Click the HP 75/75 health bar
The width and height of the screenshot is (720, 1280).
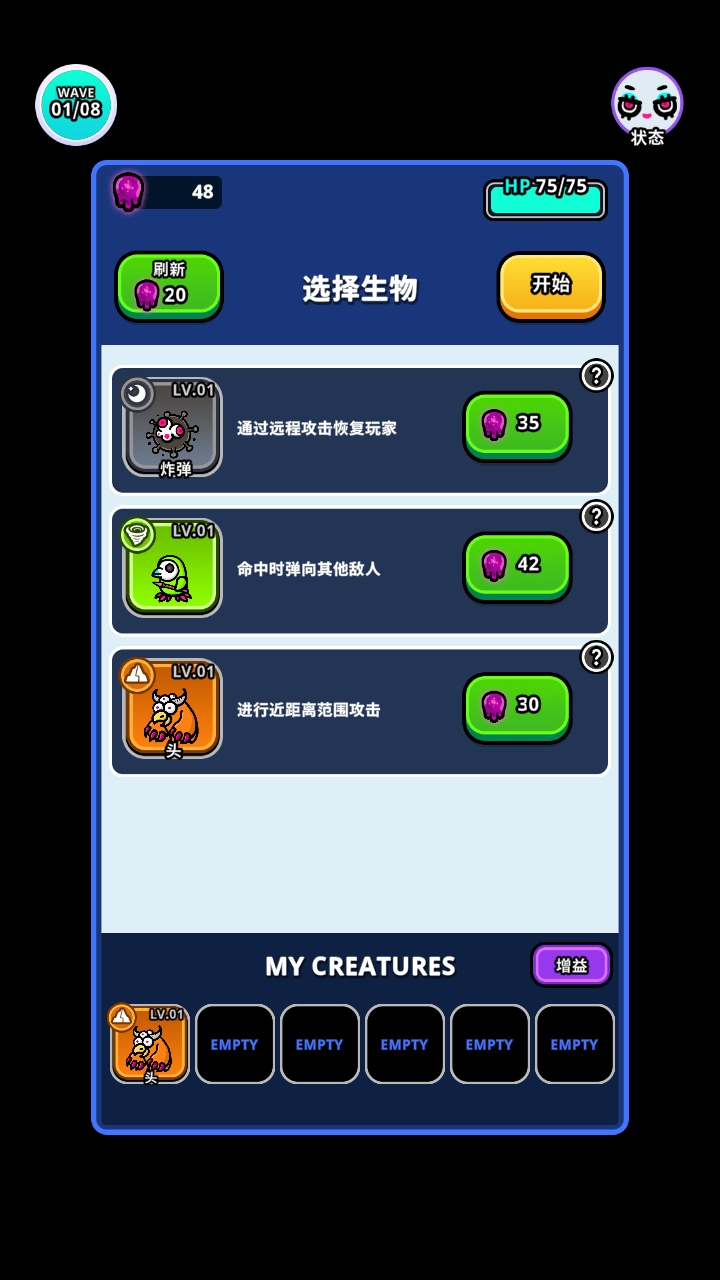click(545, 199)
